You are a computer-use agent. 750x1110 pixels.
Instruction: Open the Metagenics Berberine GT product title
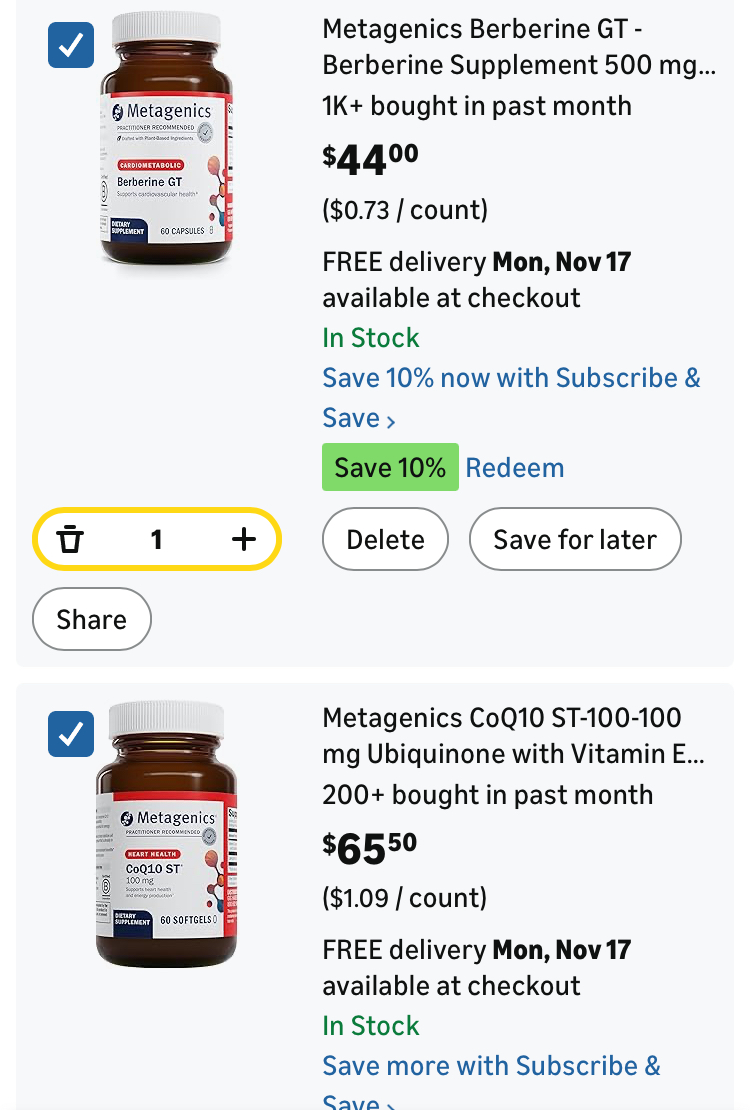(x=518, y=47)
